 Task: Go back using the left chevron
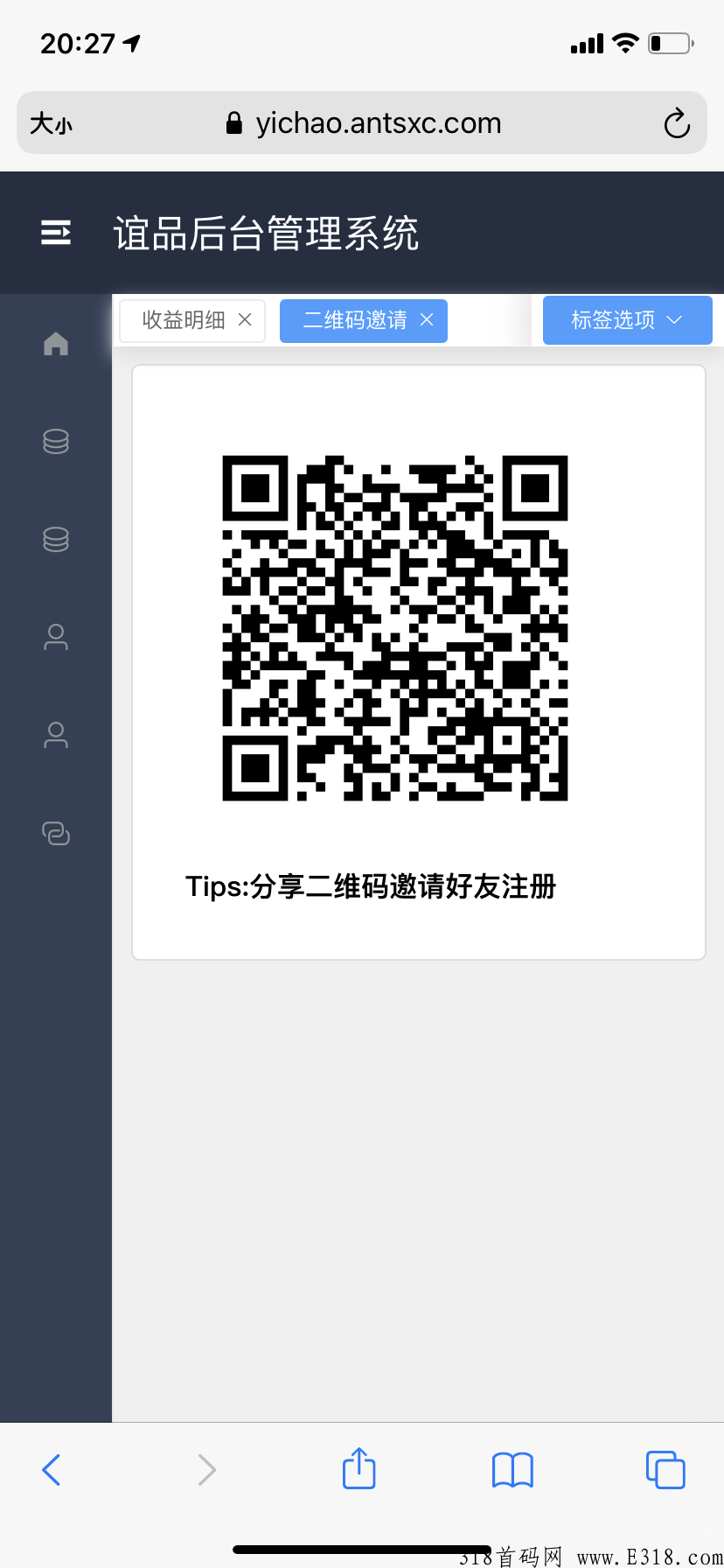pos(51,1470)
